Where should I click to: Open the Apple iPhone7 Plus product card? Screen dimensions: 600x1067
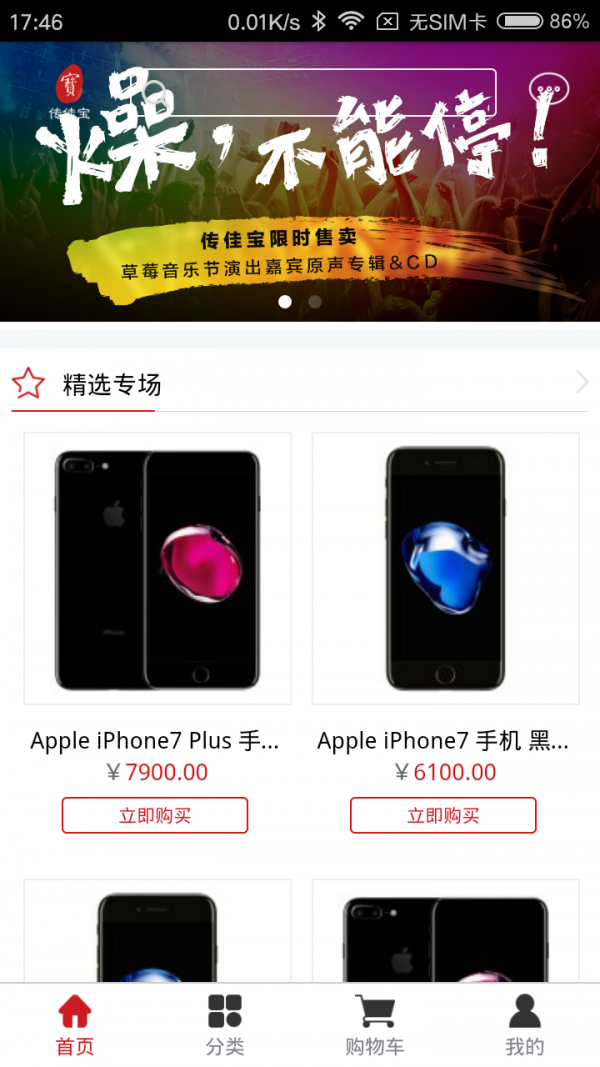pos(157,568)
